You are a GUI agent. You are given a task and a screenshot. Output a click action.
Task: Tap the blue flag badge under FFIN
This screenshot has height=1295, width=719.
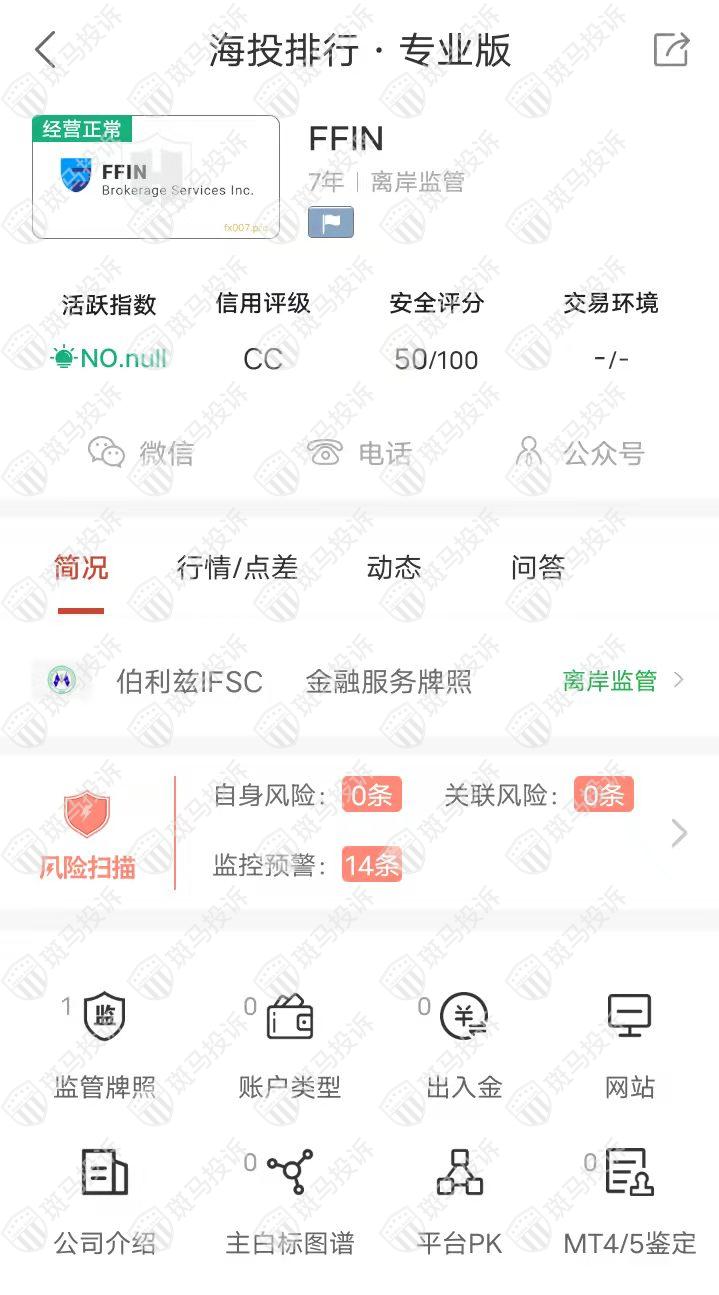(331, 222)
